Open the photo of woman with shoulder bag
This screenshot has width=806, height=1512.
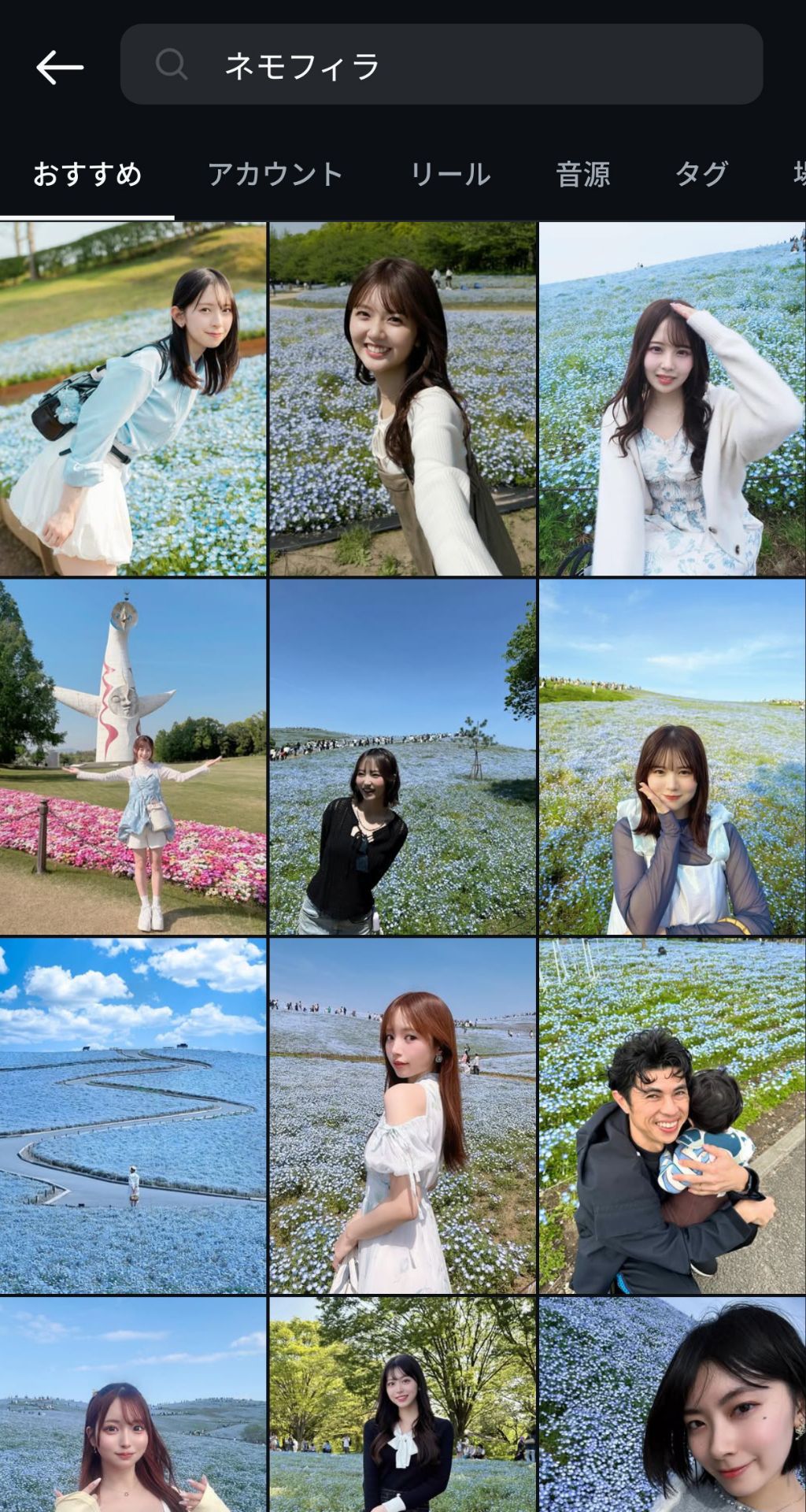pos(133,398)
